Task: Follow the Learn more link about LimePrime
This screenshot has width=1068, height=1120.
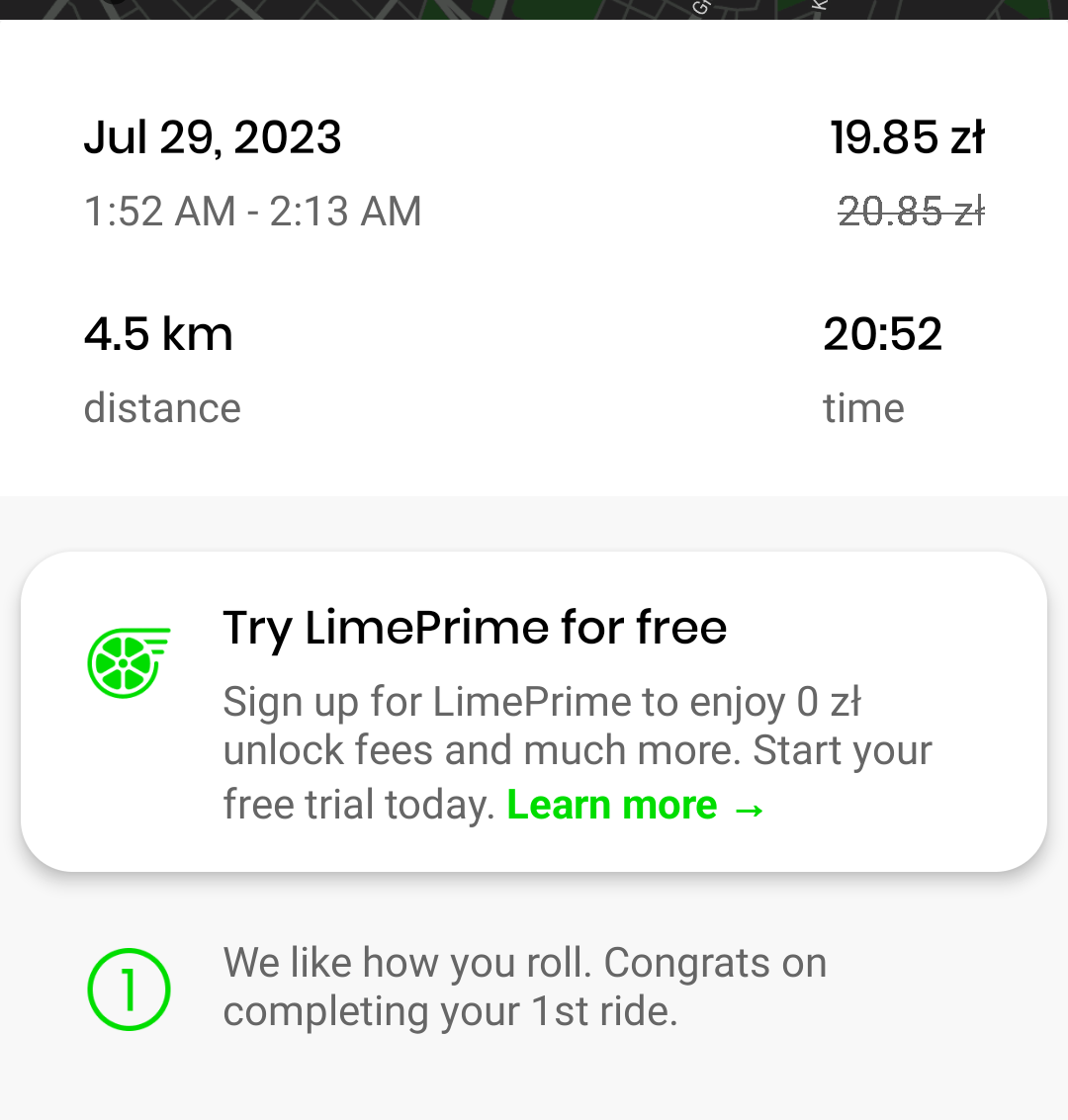Action: [635, 806]
